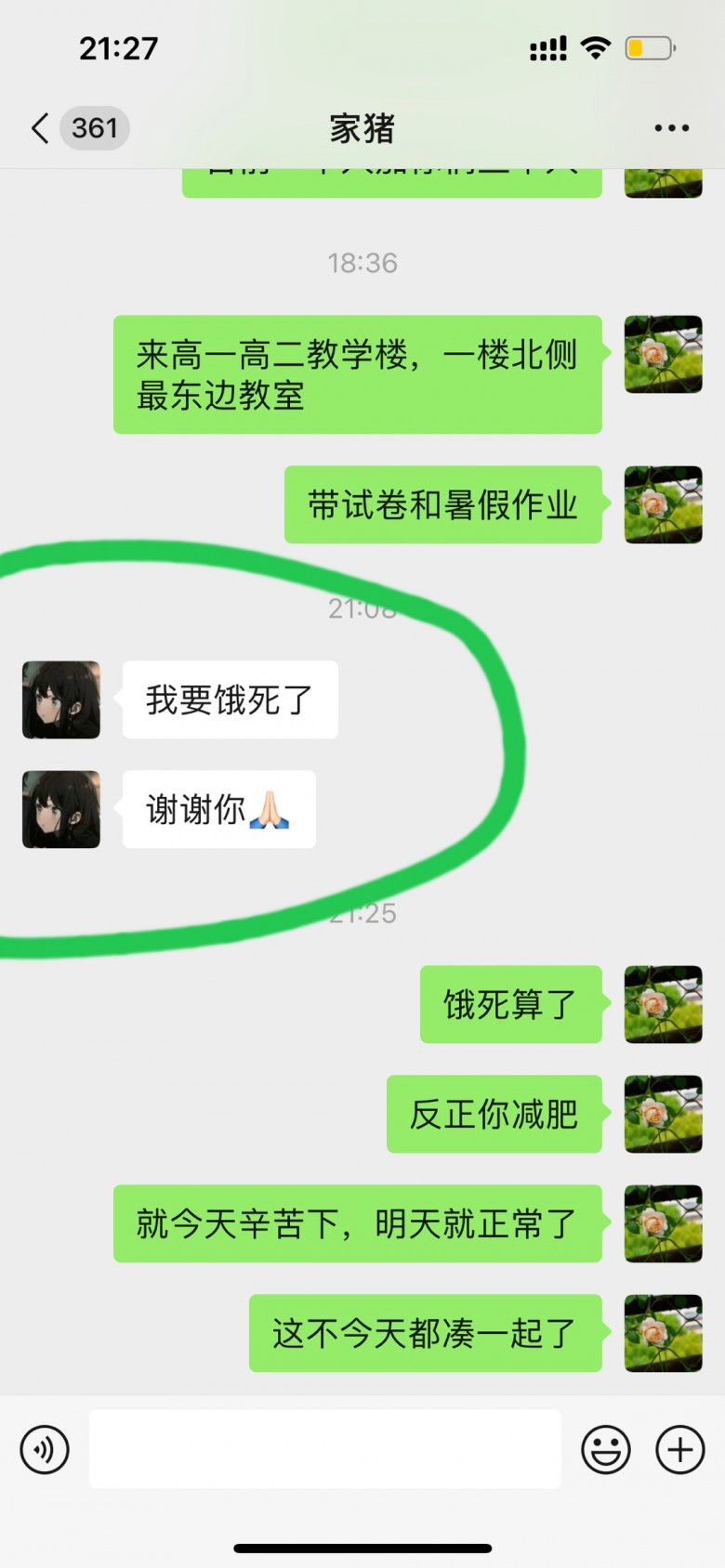Open own avatar beside 饿死算了
This screenshot has height=1568, width=725.
click(663, 1004)
